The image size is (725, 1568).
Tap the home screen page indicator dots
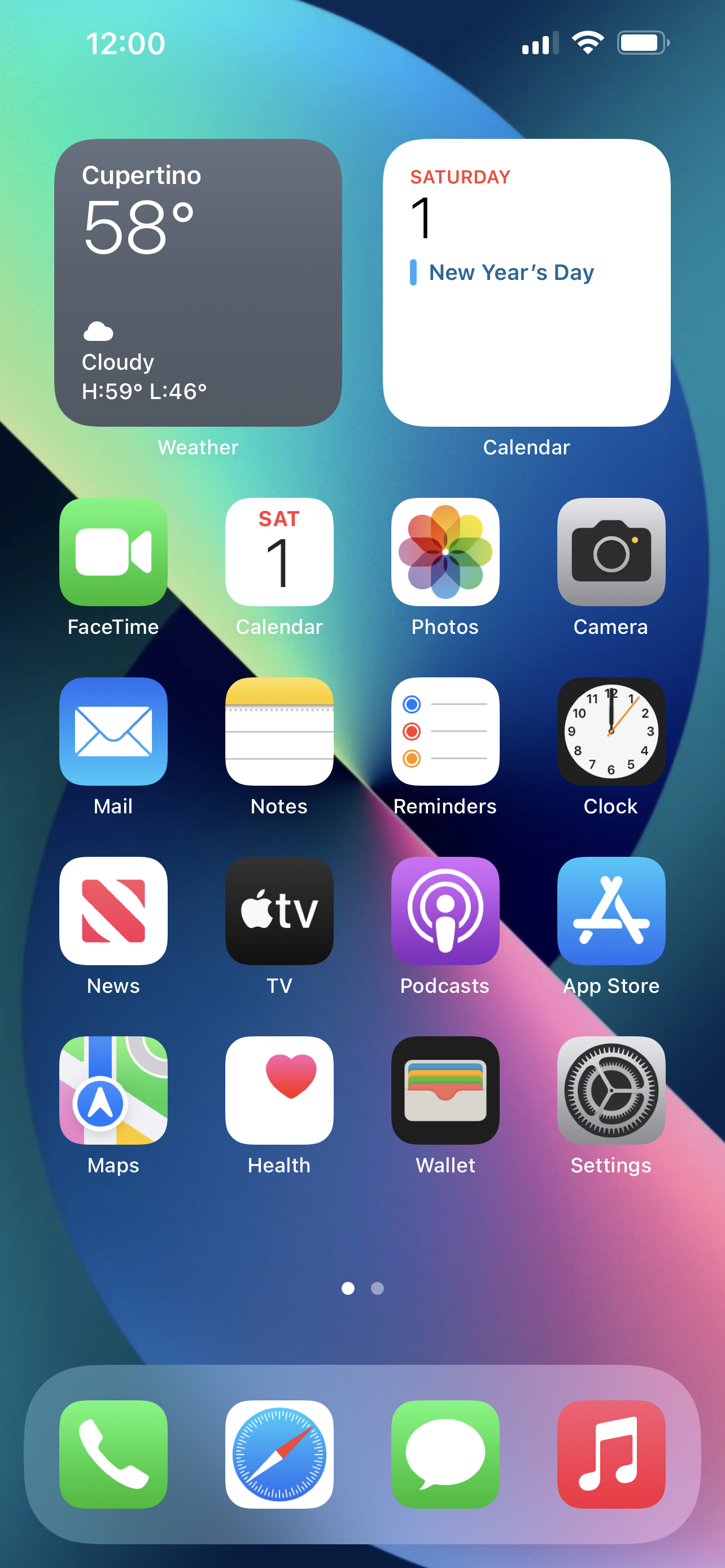pyautogui.click(x=362, y=1288)
